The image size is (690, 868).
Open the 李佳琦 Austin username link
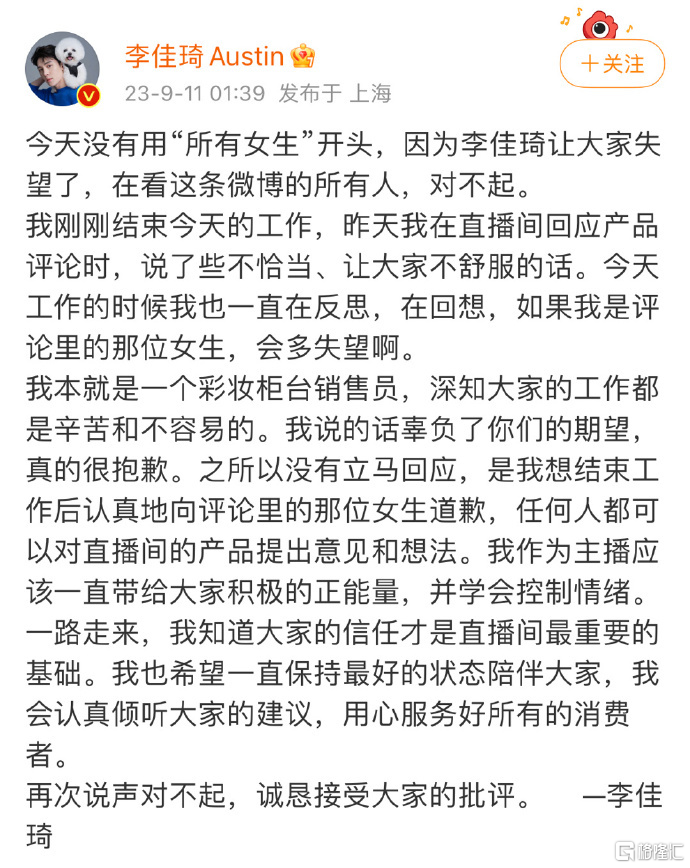point(204,56)
